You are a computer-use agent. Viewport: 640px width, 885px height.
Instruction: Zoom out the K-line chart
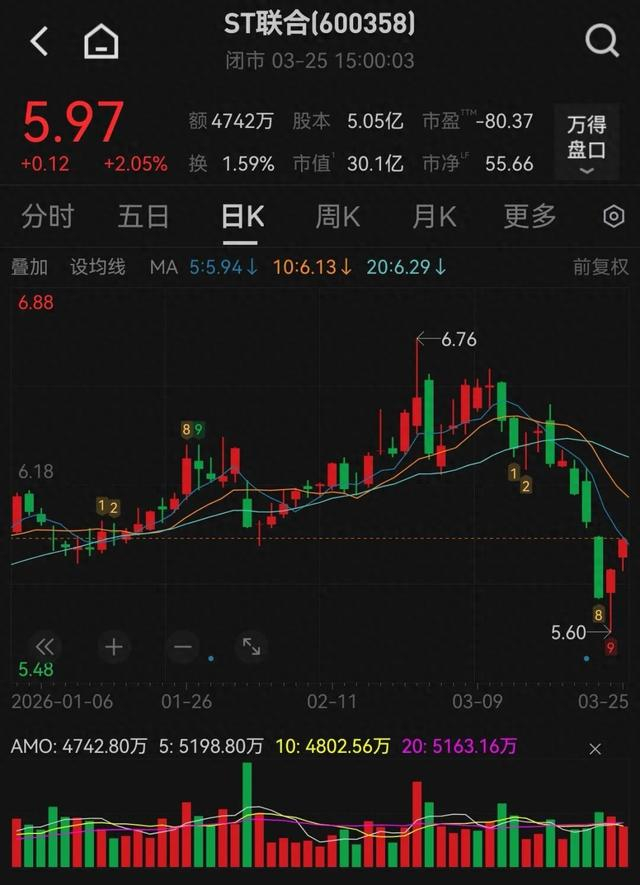point(182,647)
